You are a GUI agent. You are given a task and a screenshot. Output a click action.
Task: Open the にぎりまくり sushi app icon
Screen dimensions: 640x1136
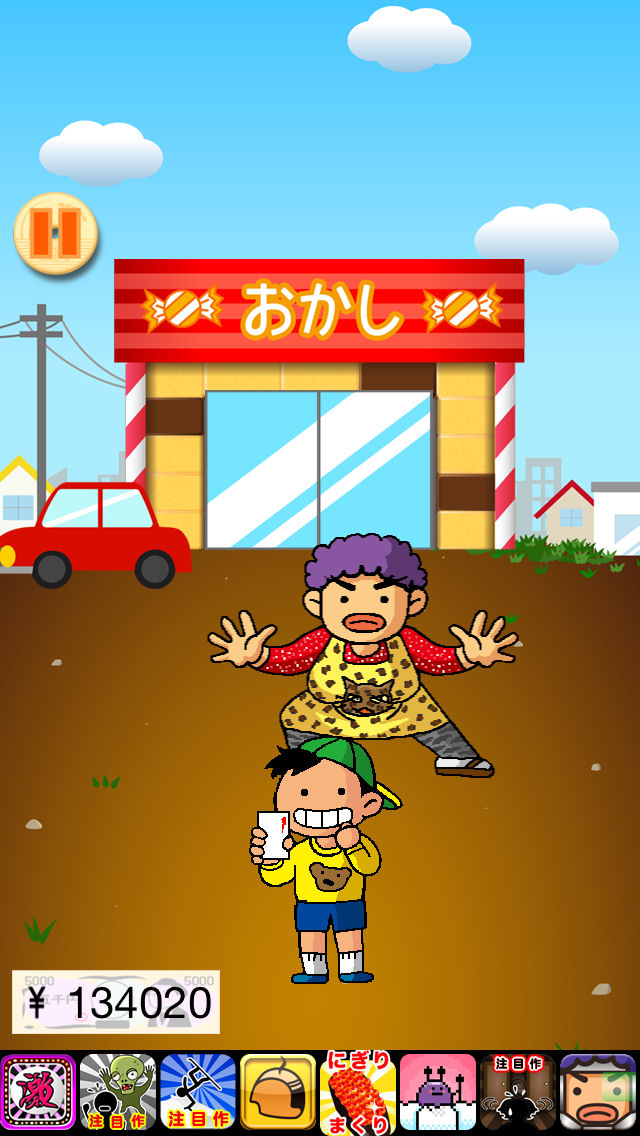[358, 1092]
